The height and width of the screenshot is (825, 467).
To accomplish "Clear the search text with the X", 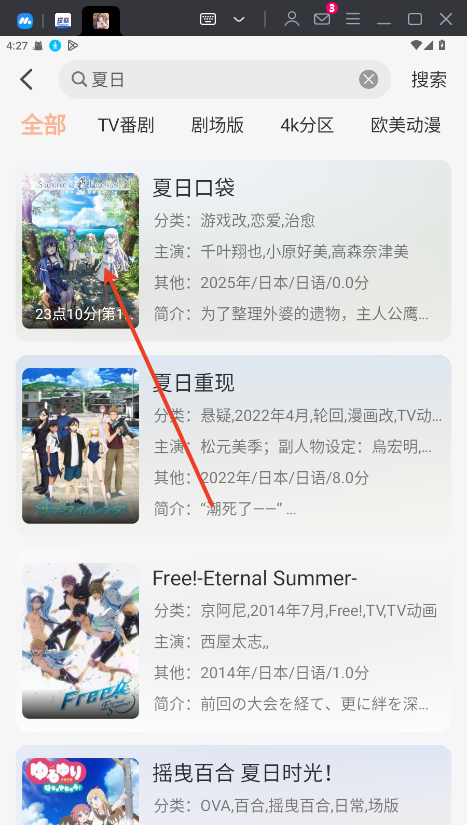I will (368, 79).
